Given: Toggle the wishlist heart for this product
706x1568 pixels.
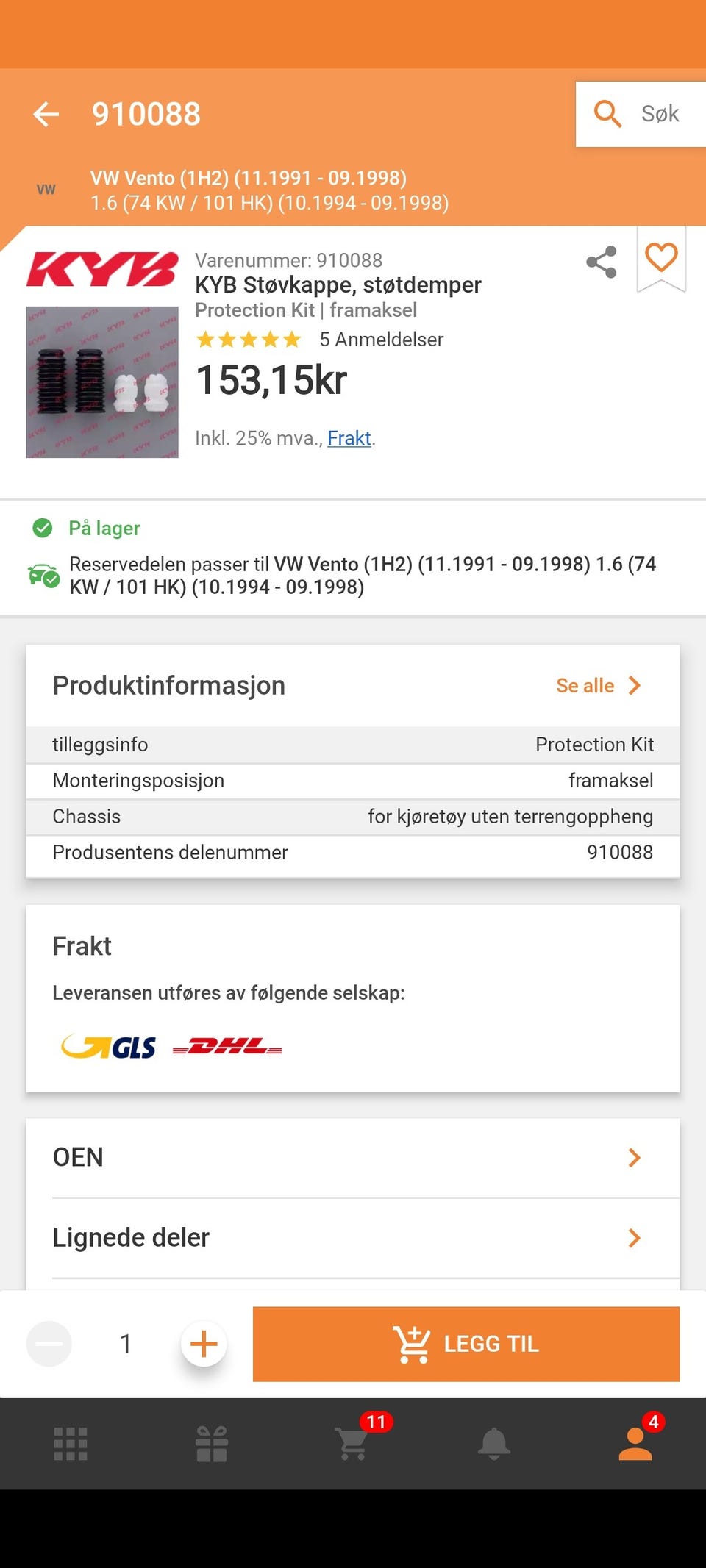Looking at the screenshot, I should (x=661, y=257).
